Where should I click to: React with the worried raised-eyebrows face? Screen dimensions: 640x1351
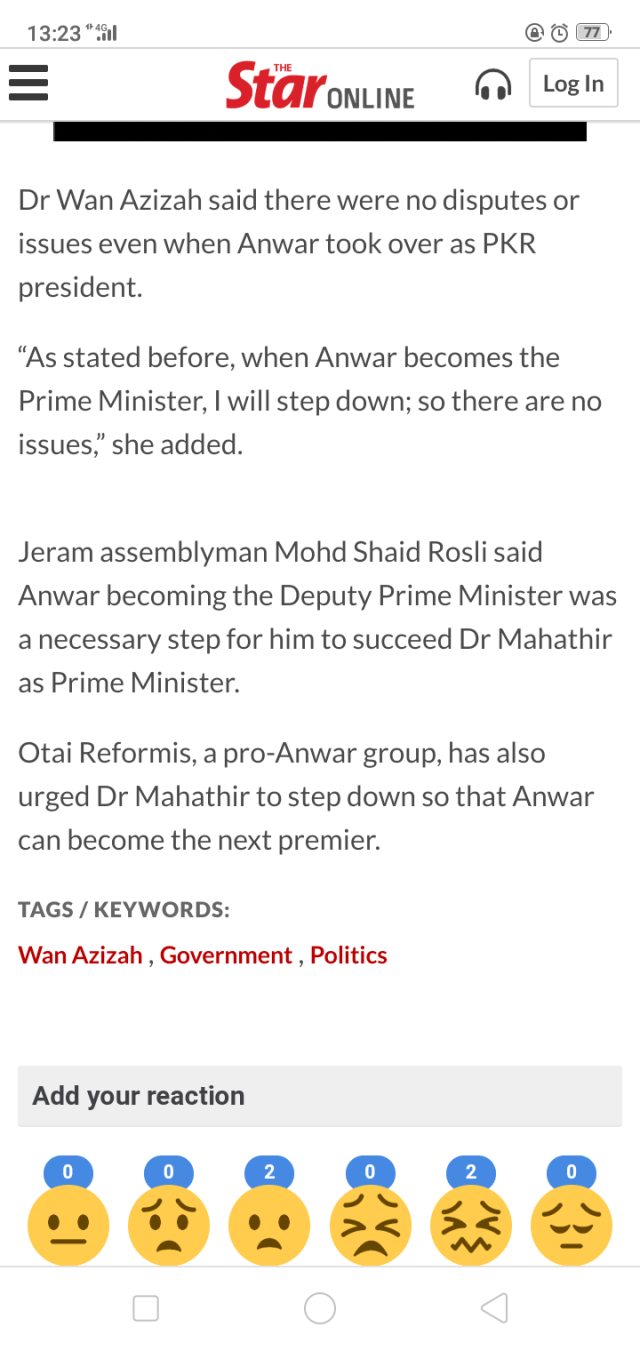click(169, 1224)
